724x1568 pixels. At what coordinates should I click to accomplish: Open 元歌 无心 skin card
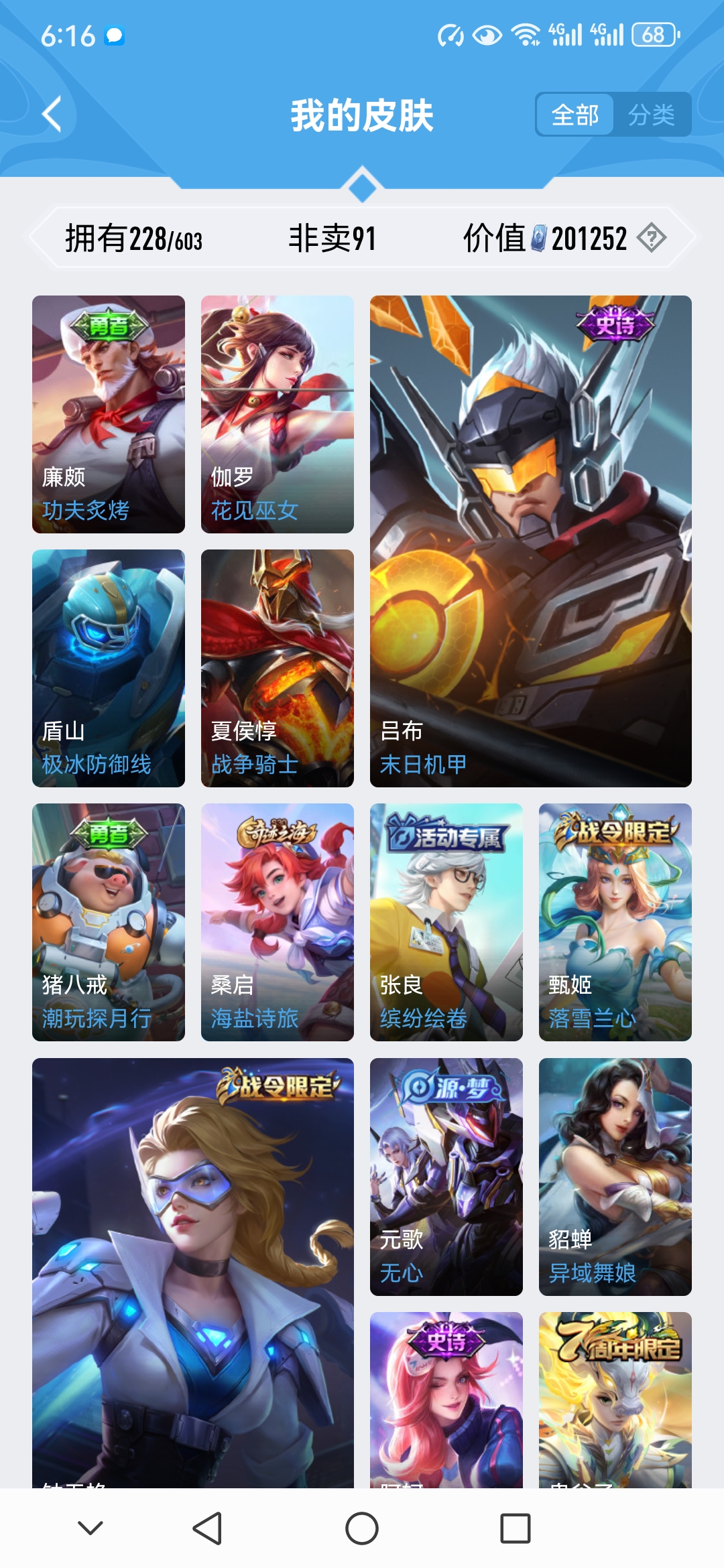[x=446, y=1177]
